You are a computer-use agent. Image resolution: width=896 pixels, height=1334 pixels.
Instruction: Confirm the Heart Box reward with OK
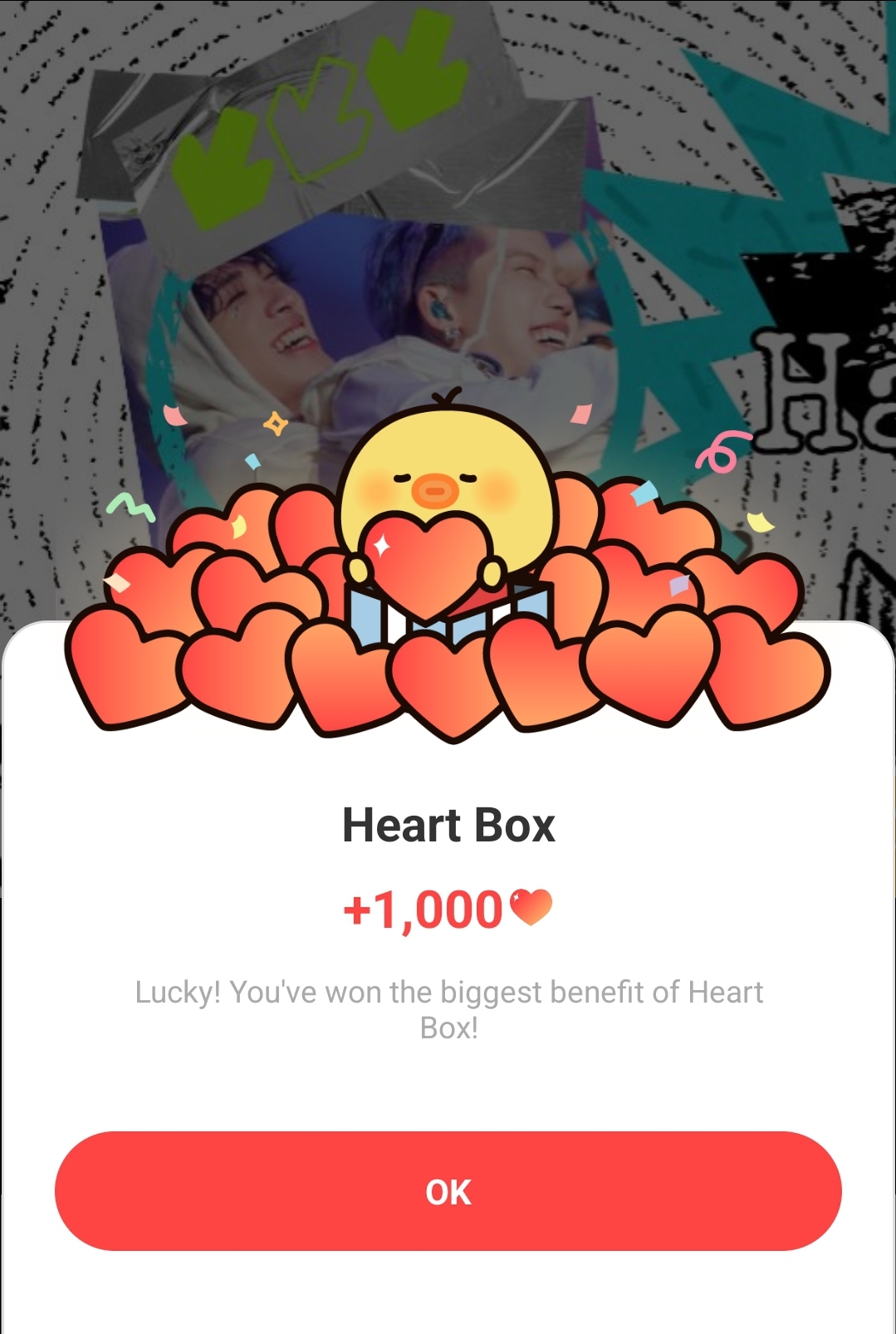click(x=448, y=1191)
